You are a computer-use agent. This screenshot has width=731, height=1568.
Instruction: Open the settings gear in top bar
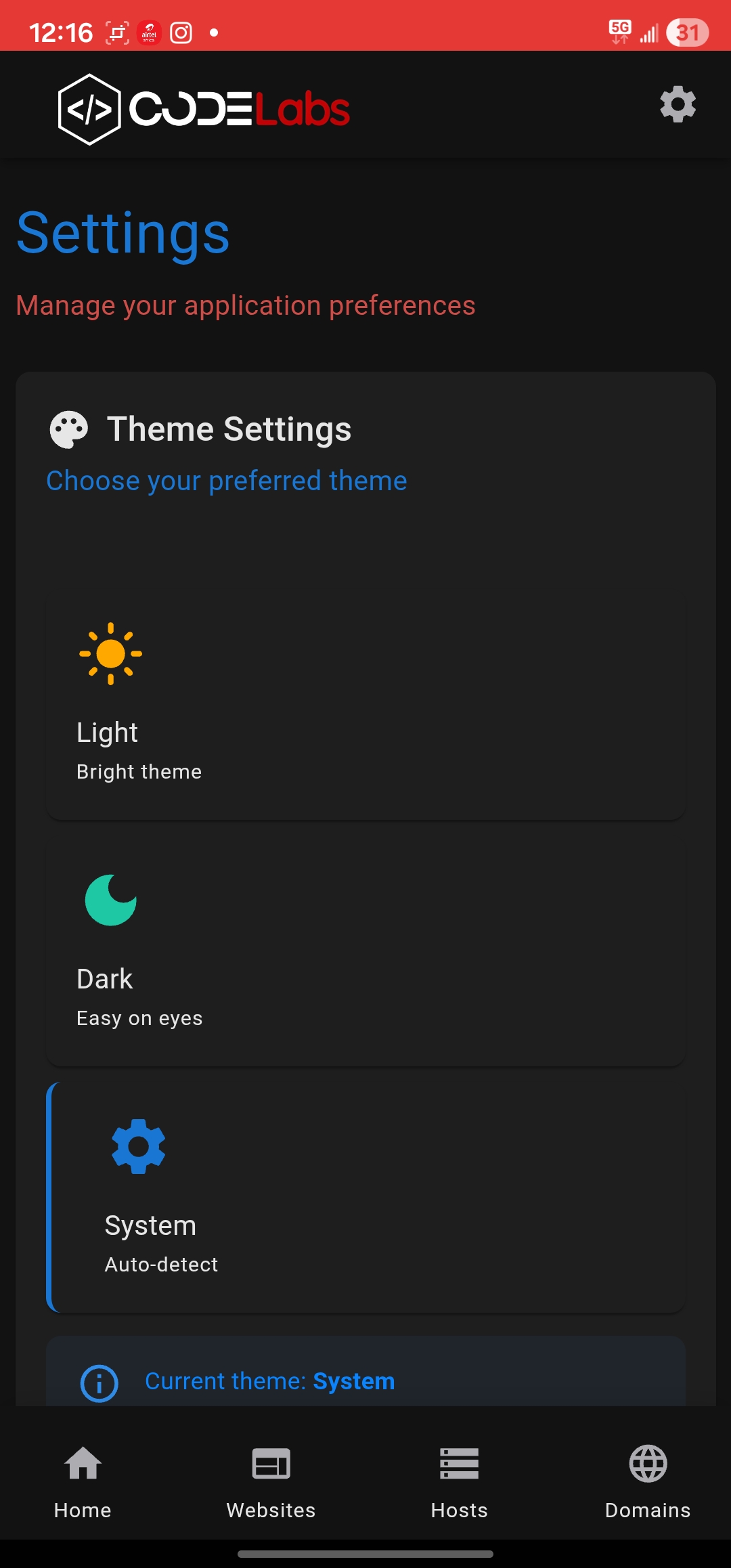[677, 104]
